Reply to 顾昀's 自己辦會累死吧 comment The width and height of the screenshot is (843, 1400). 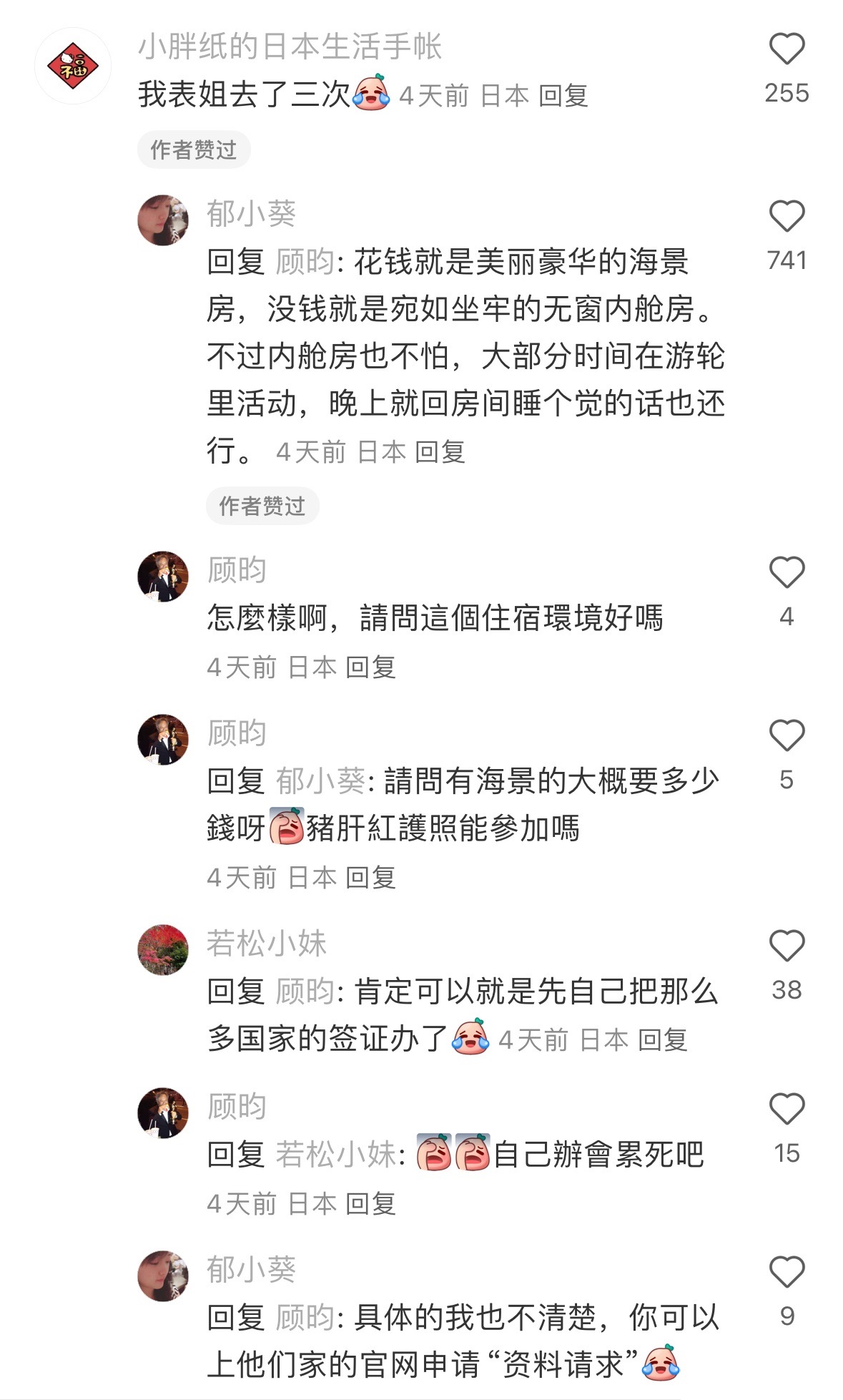point(370,1204)
